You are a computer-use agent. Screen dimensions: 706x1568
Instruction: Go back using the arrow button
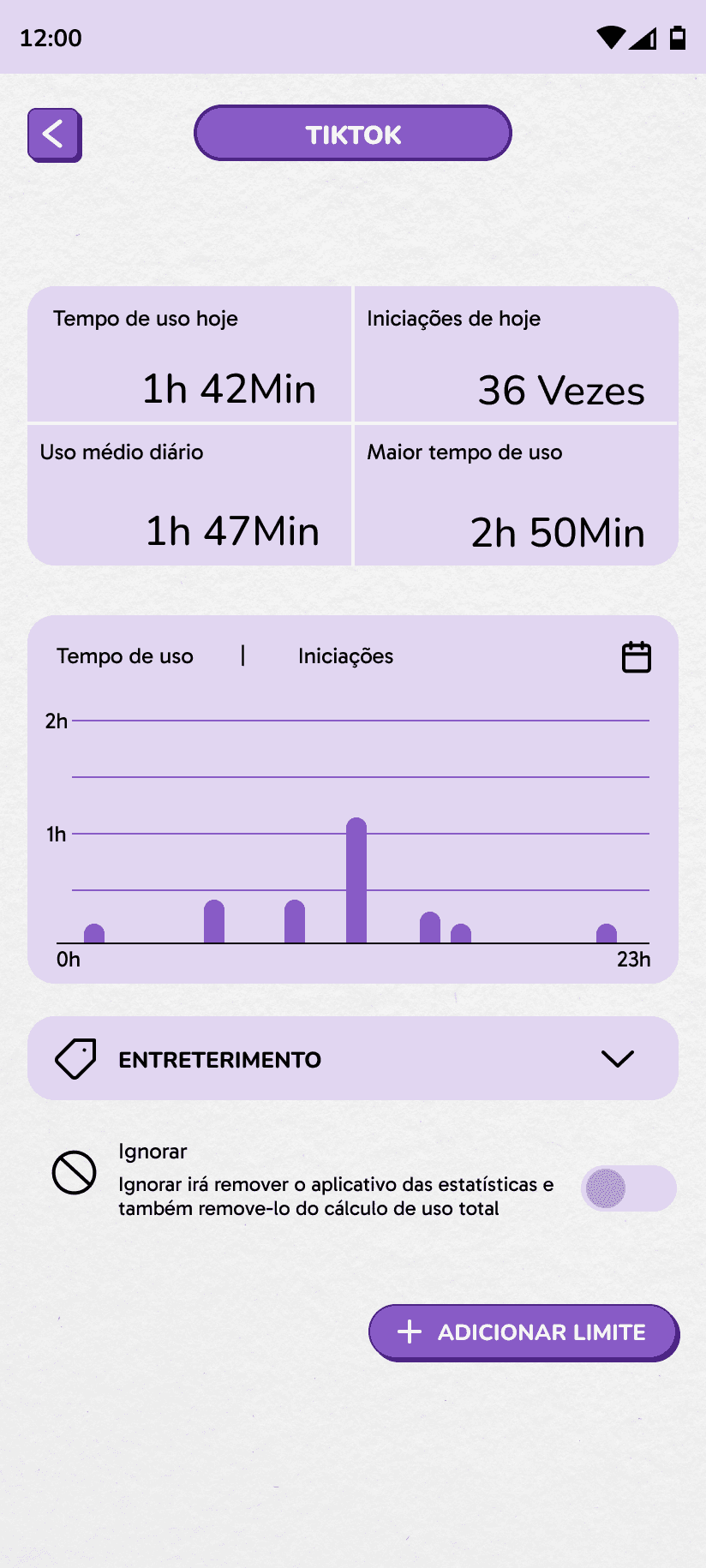coord(54,135)
